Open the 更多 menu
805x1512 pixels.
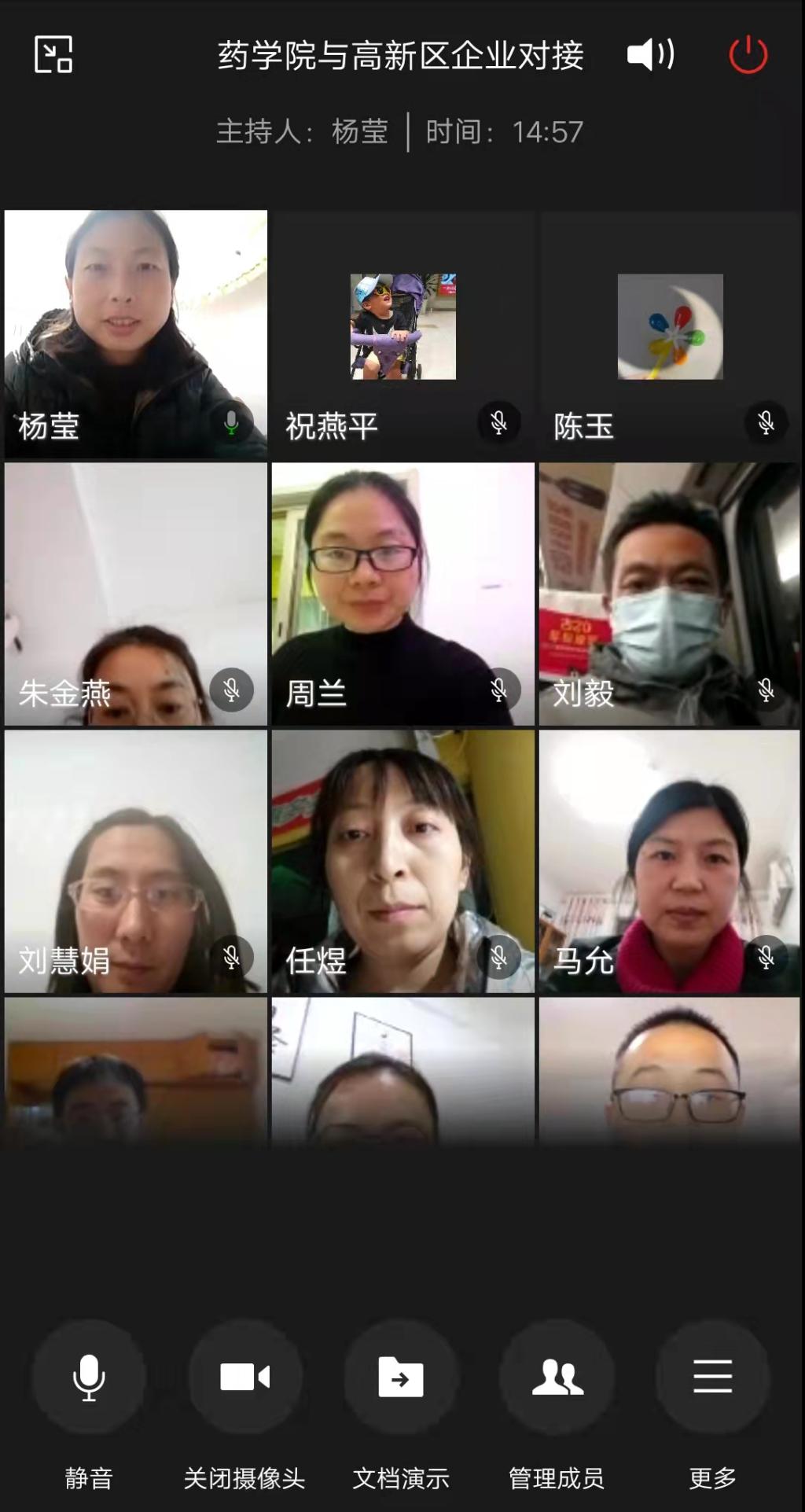712,1378
